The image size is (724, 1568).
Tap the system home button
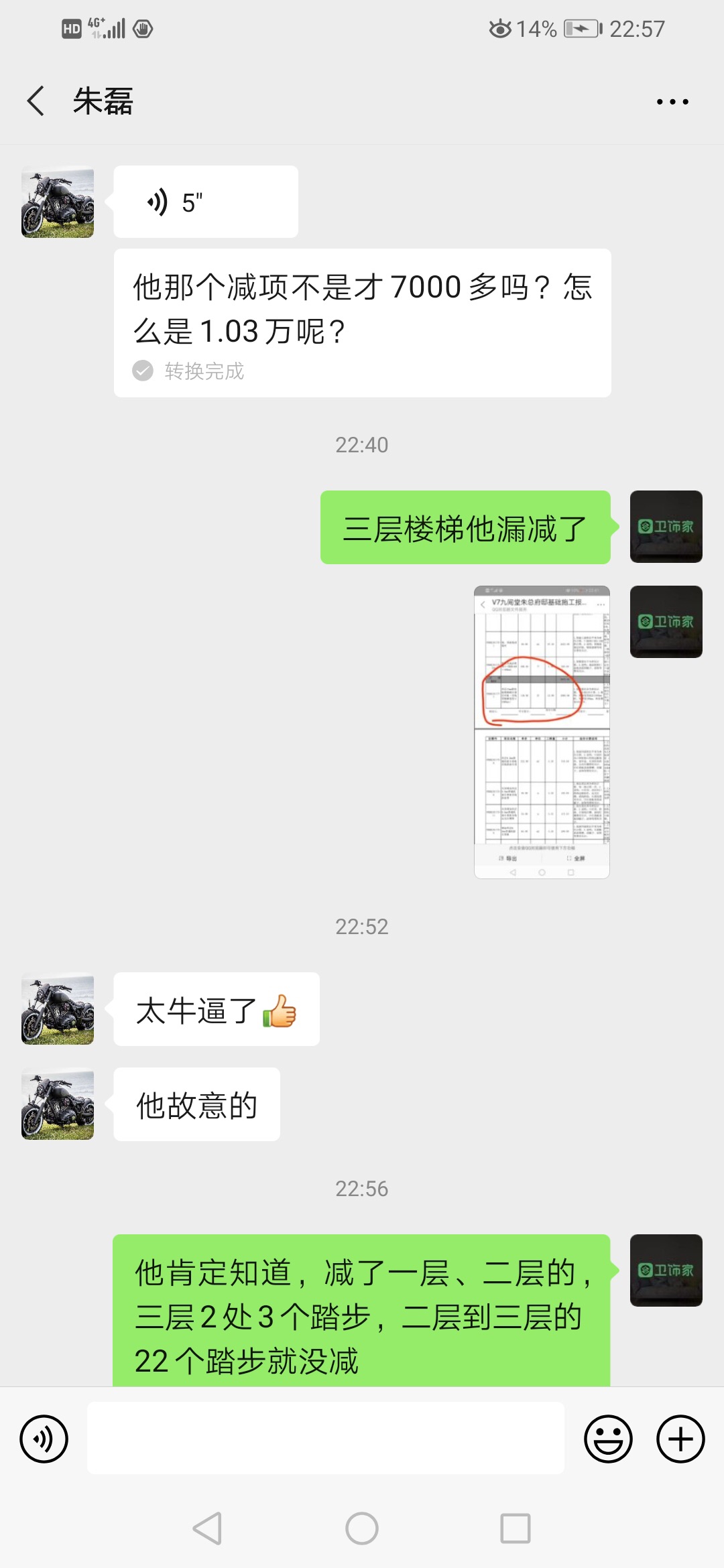pyautogui.click(x=362, y=1528)
